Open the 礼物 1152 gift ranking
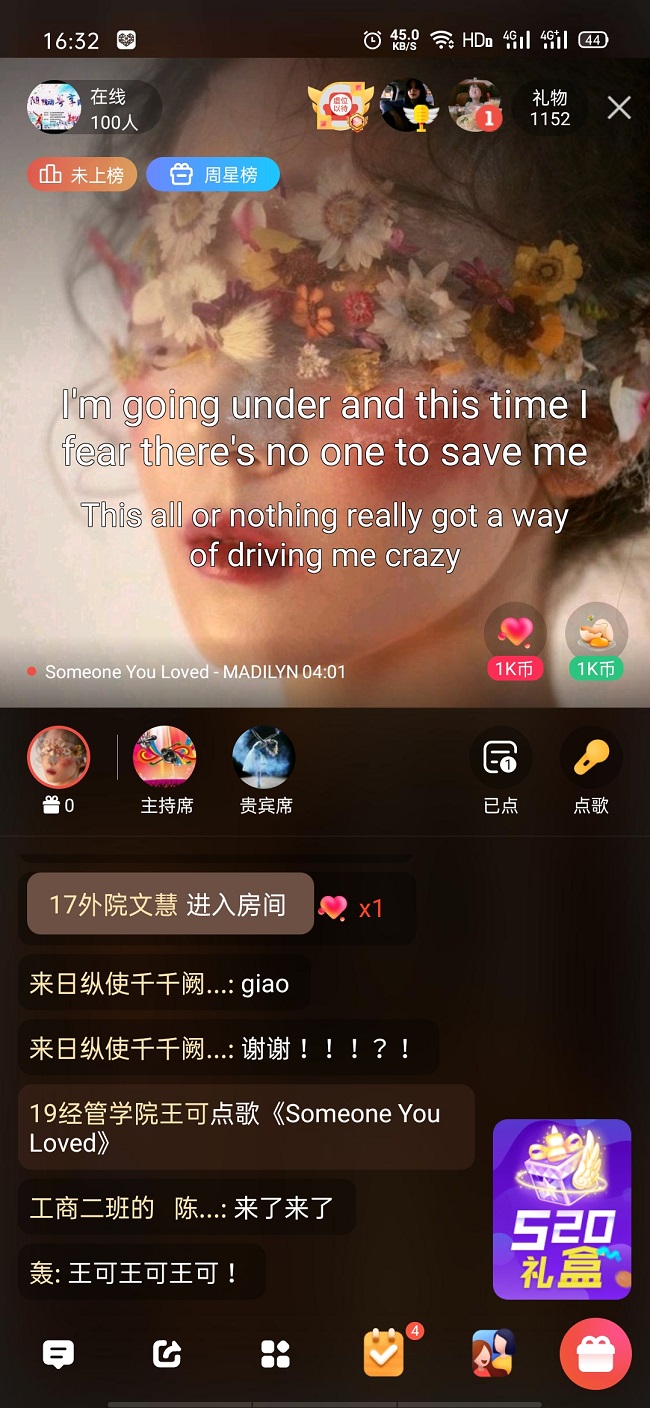Viewport: 650px width, 1408px height. tap(549, 108)
